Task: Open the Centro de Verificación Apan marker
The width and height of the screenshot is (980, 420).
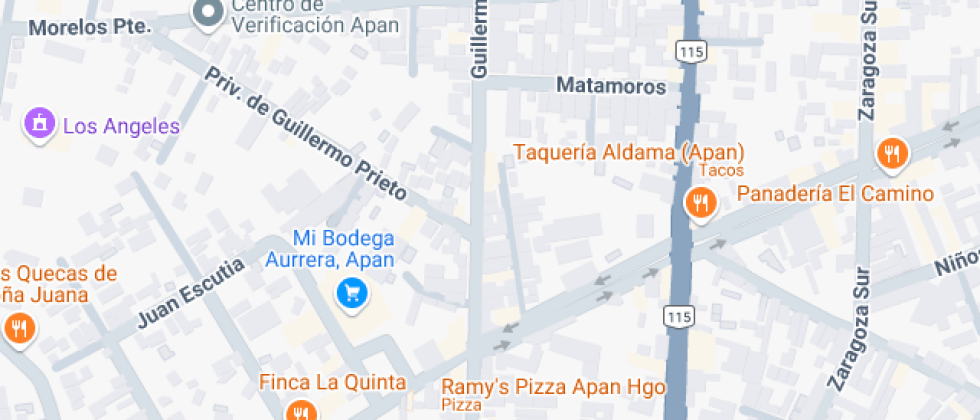Action: tap(207, 14)
